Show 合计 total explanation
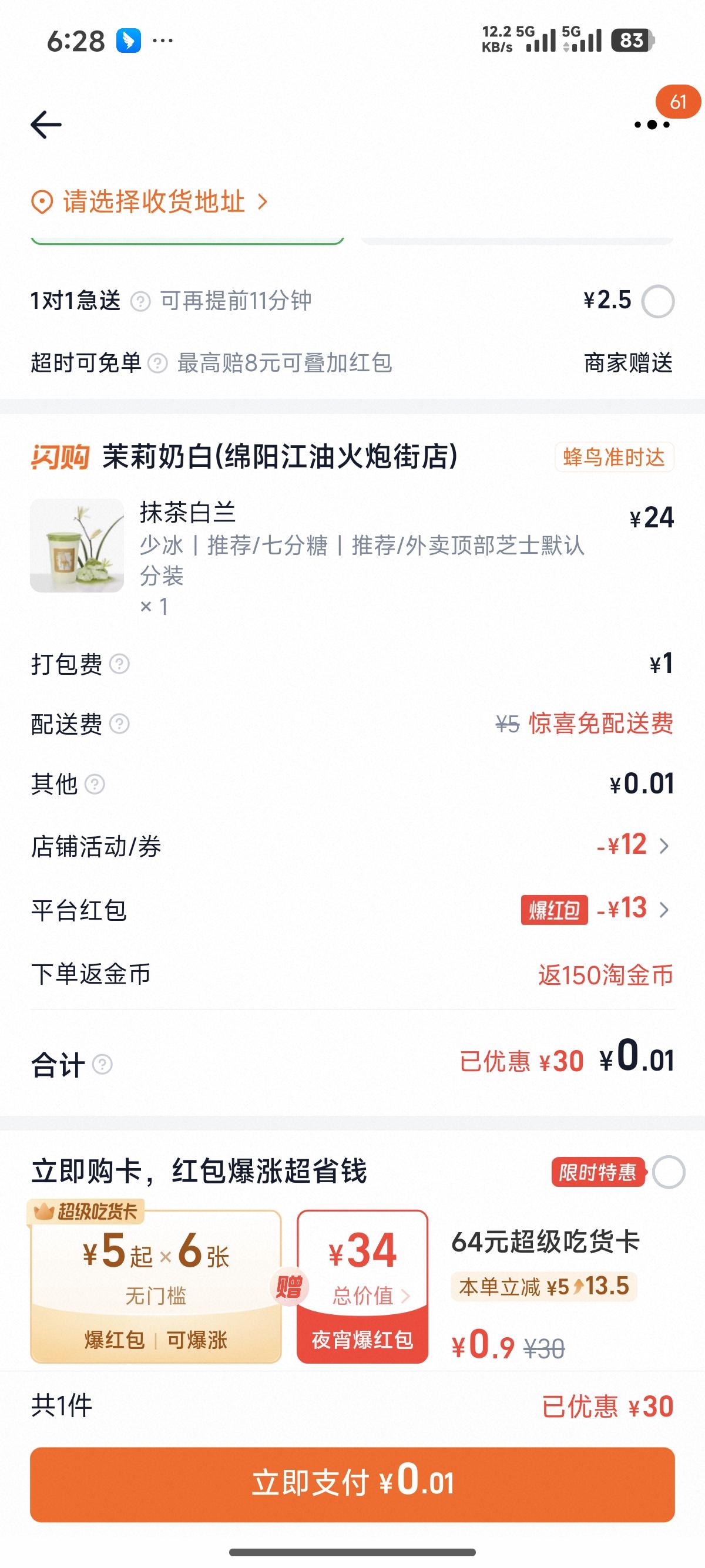The height and width of the screenshot is (1568, 705). click(x=102, y=1065)
